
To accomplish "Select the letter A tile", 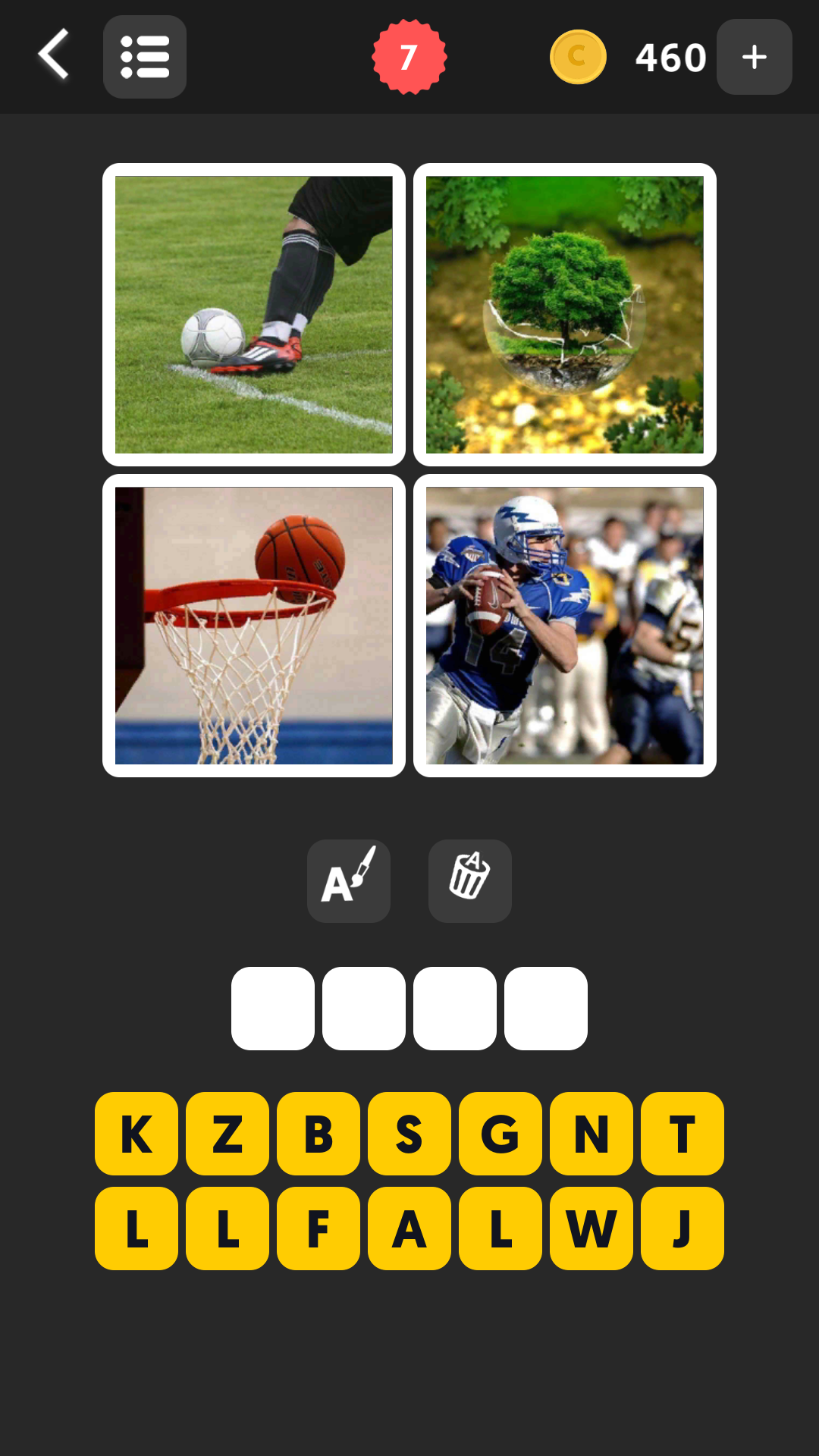I will (x=409, y=1228).
